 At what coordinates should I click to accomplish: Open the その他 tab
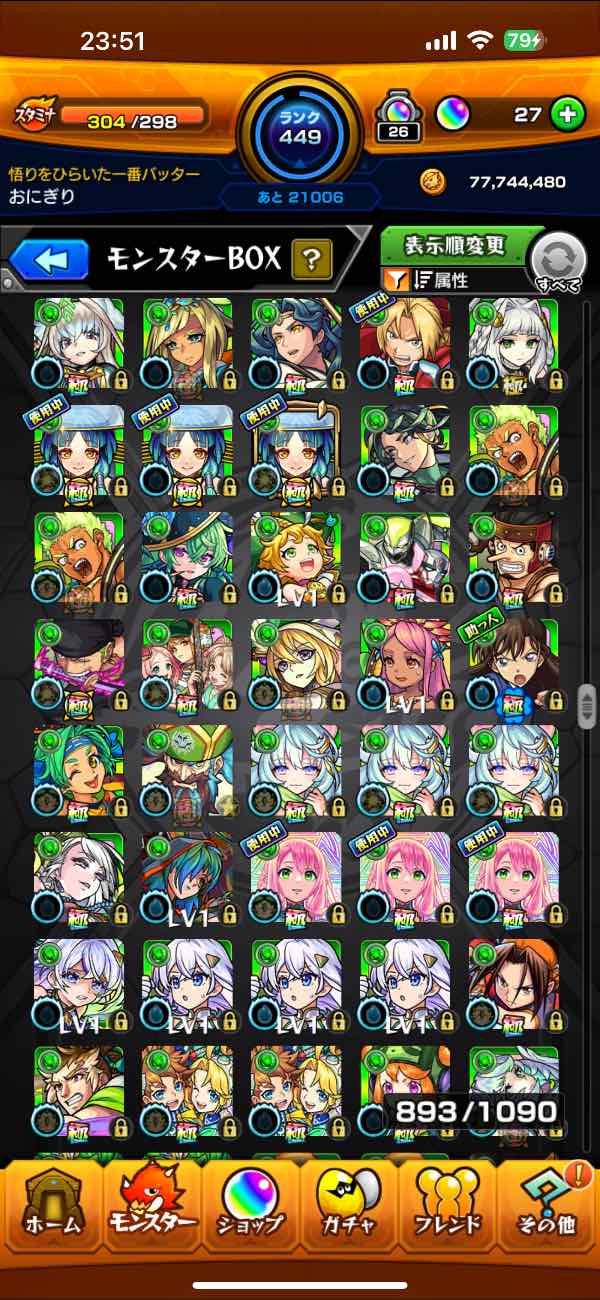pos(546,1210)
